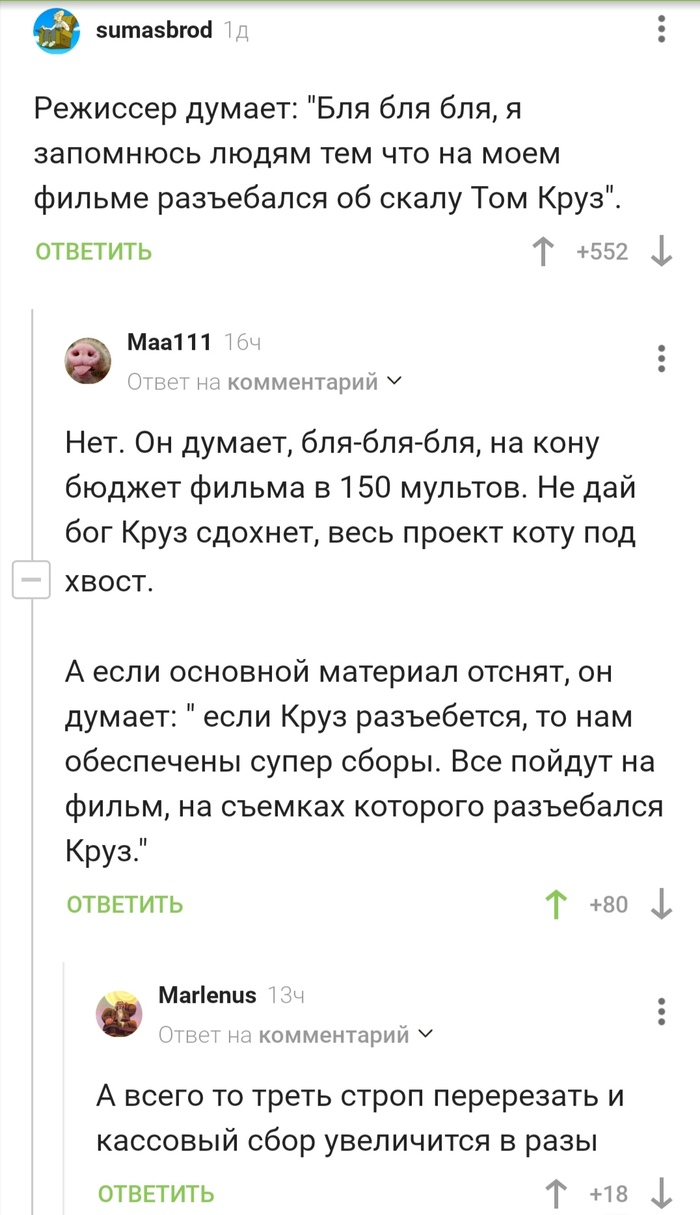Screen dimensions: 700x1215
Task: Downvote Maa111's comment
Action: [x=661, y=904]
